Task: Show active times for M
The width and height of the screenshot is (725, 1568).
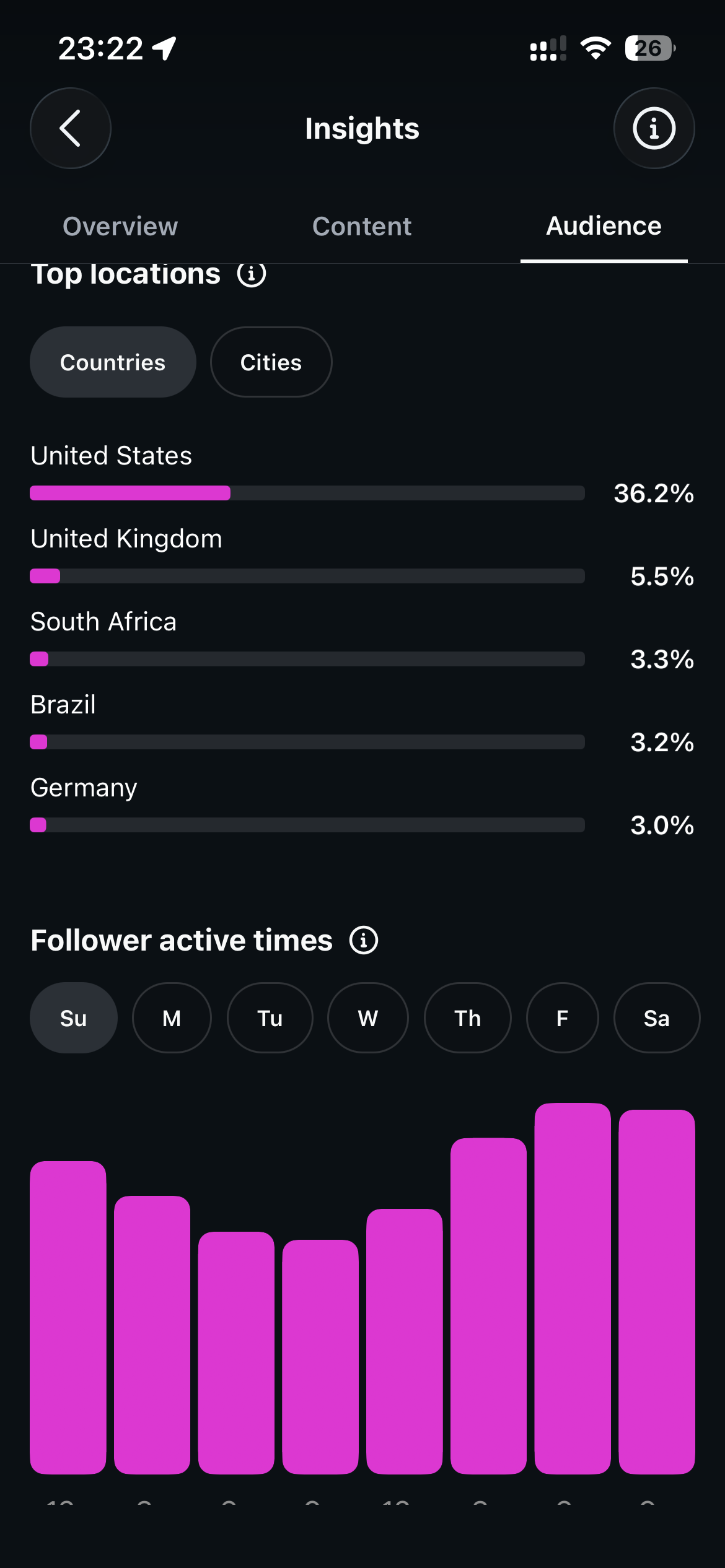Action: [x=172, y=1017]
